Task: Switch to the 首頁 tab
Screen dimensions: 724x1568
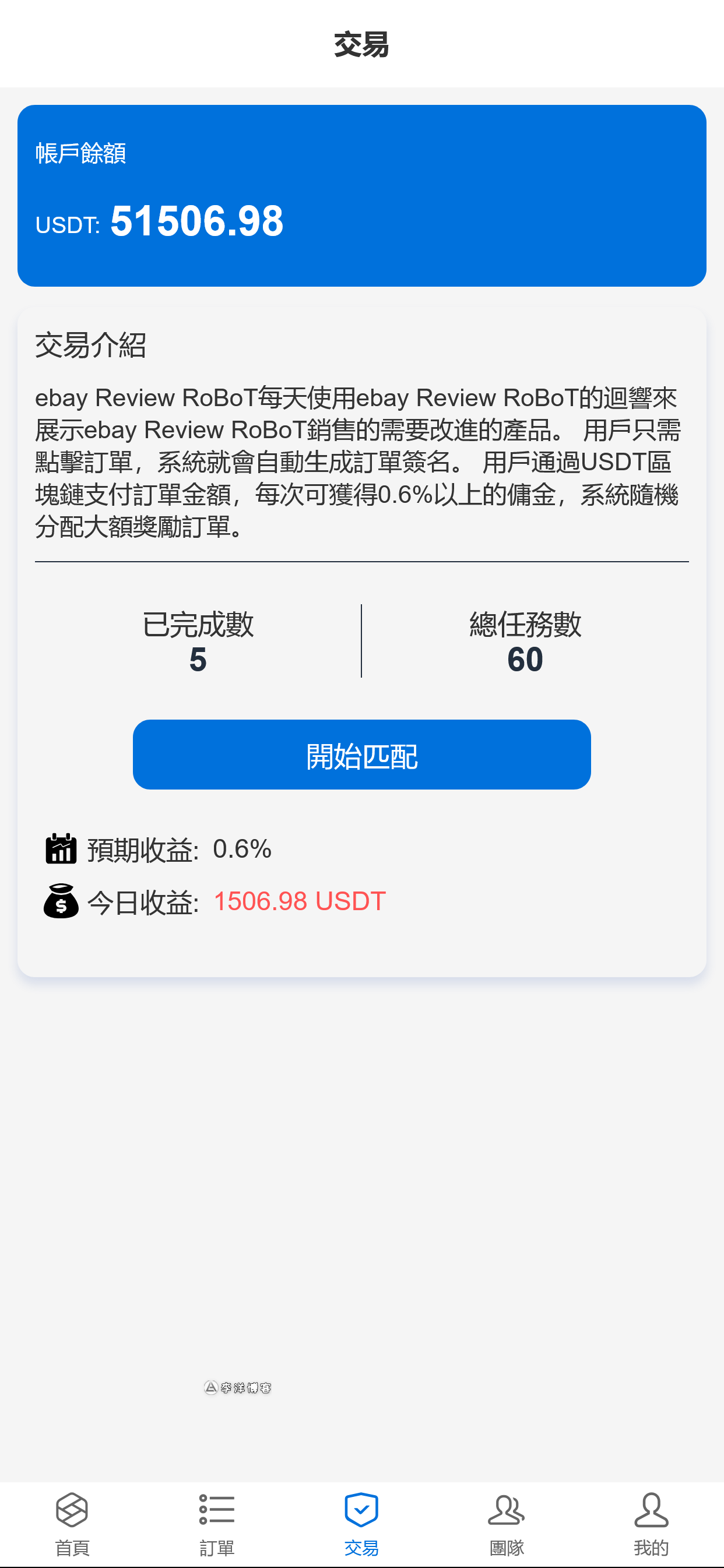Action: [71, 1544]
